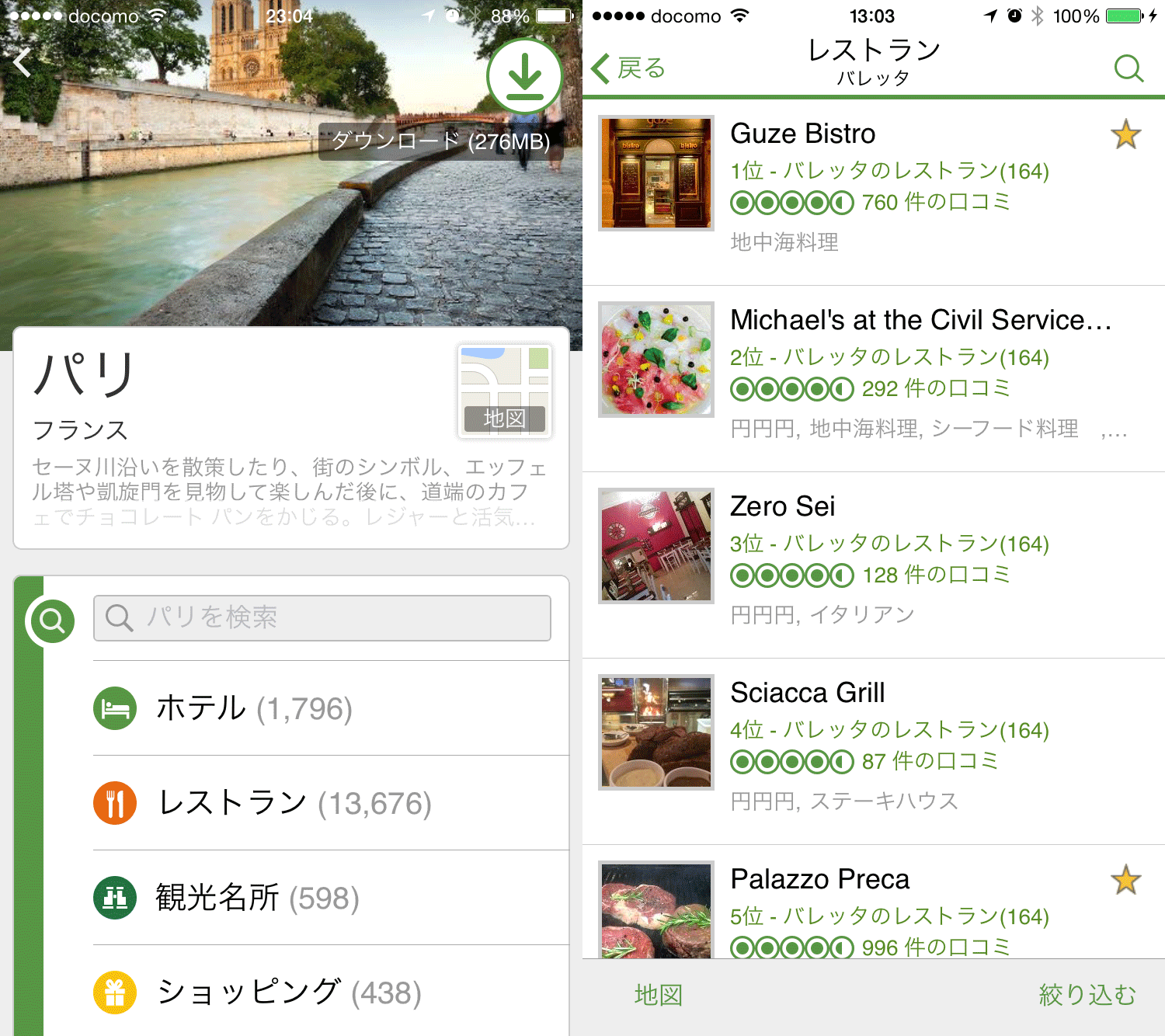Viewport: 1165px width, 1036px height.
Task: Open search in the restaurant list
Action: 1128,68
